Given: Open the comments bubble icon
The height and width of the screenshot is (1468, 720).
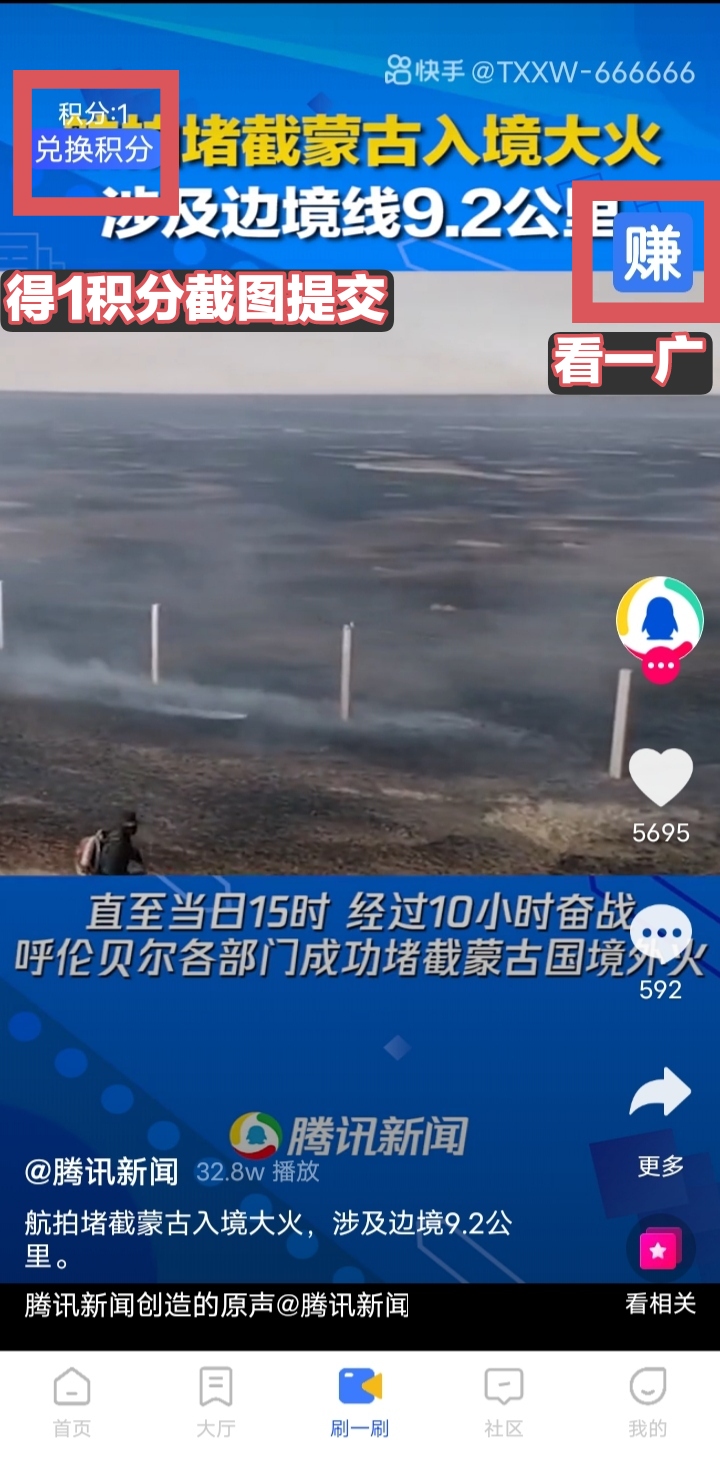Looking at the screenshot, I should pos(661,936).
